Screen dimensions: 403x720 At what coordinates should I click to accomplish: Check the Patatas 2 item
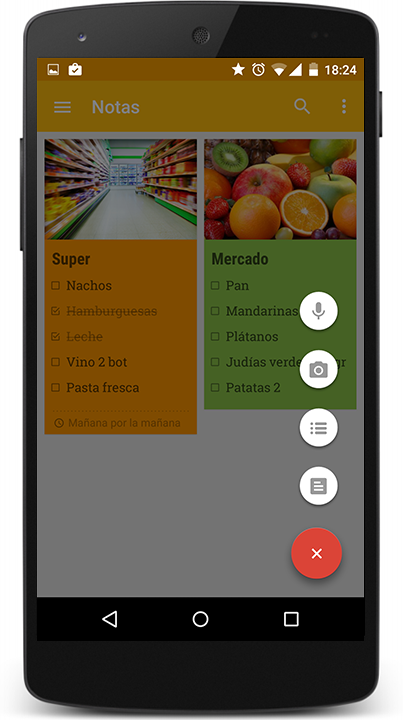click(215, 388)
